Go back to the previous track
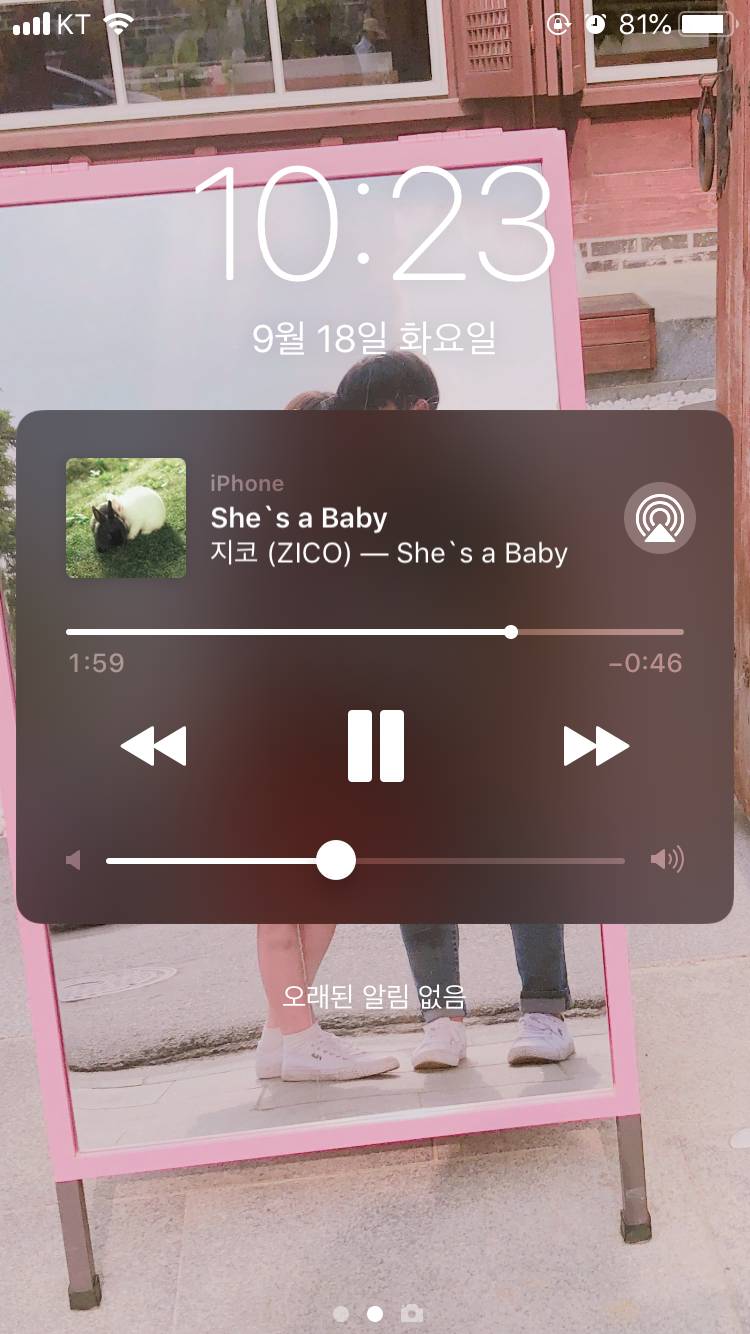 153,746
